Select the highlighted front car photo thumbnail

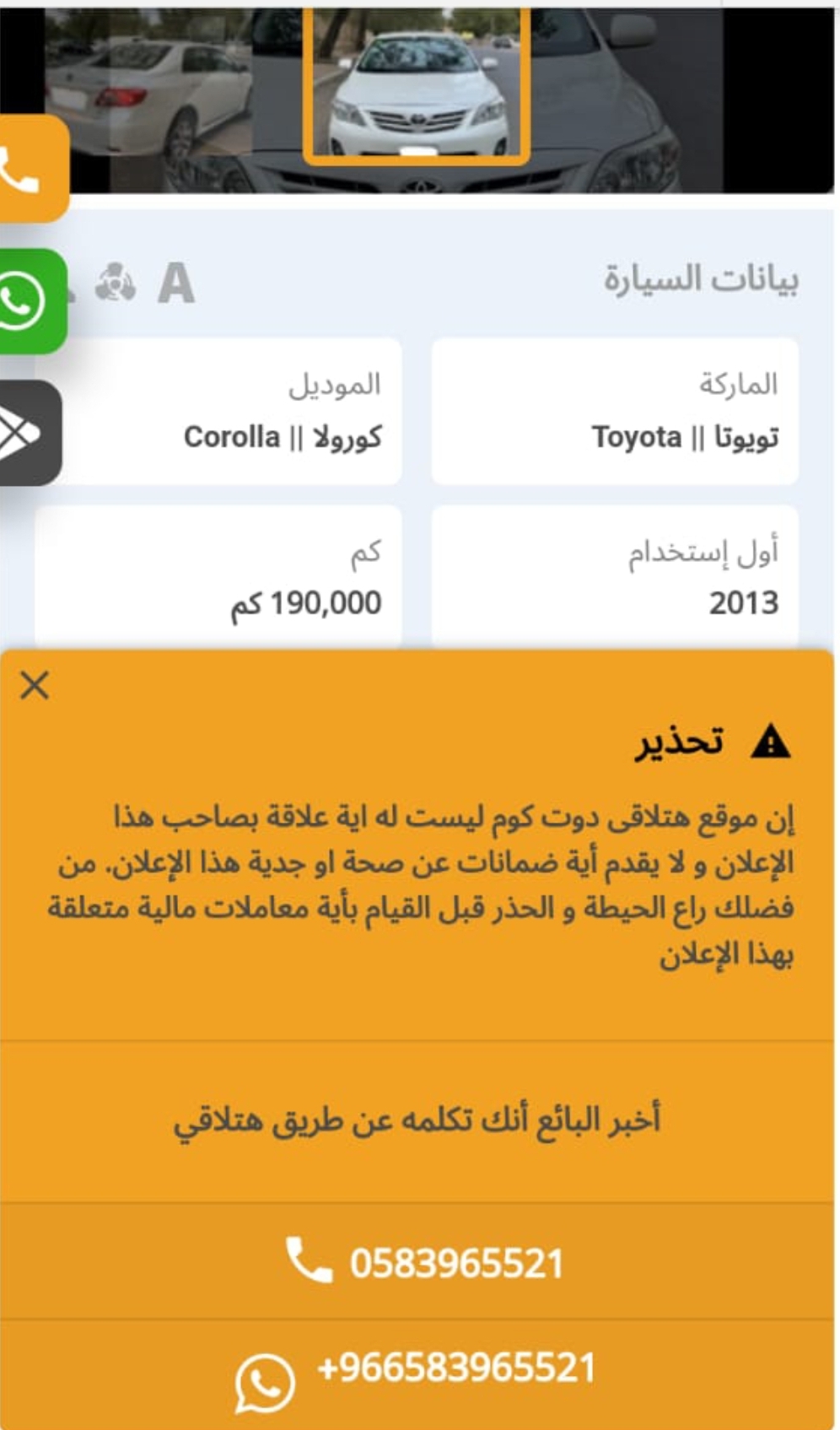417,84
